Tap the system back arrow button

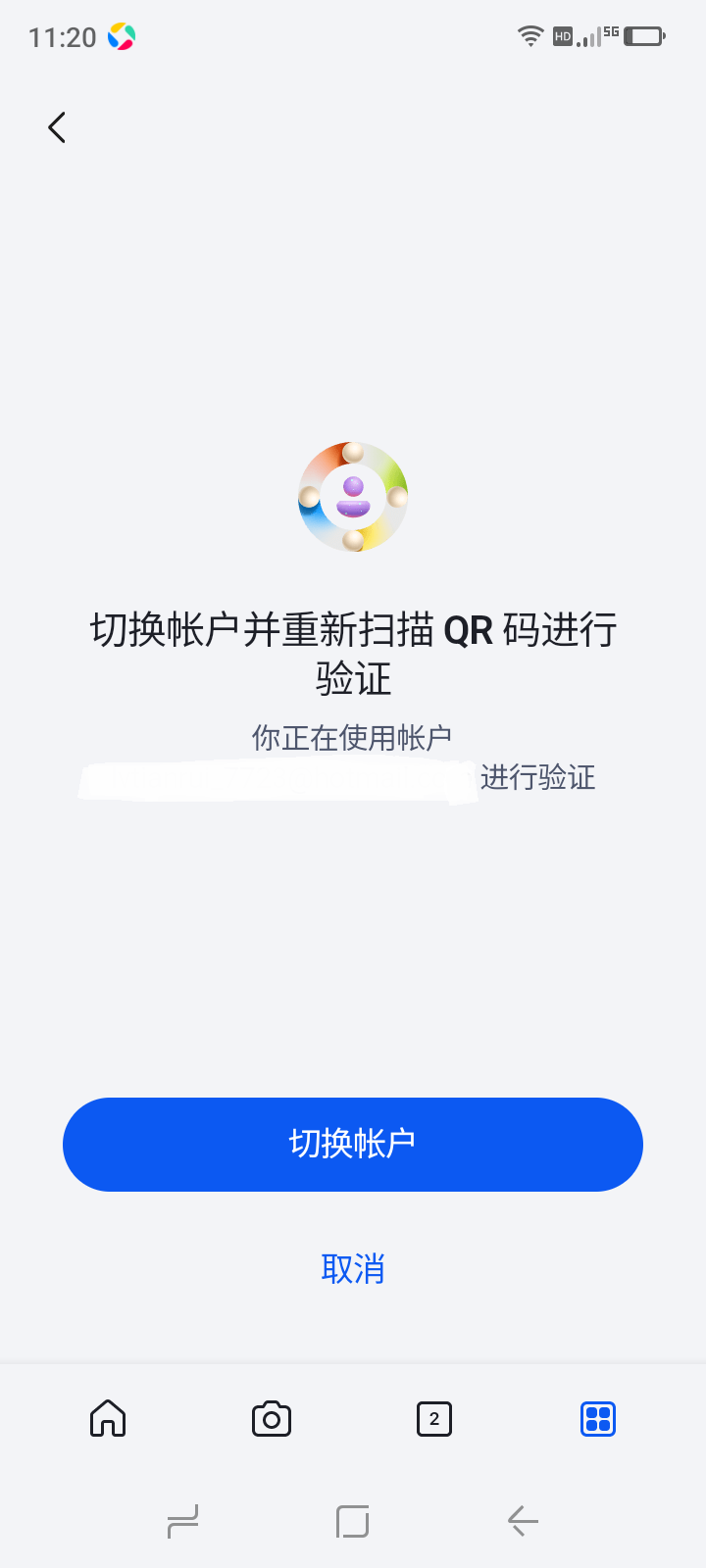point(523,1521)
